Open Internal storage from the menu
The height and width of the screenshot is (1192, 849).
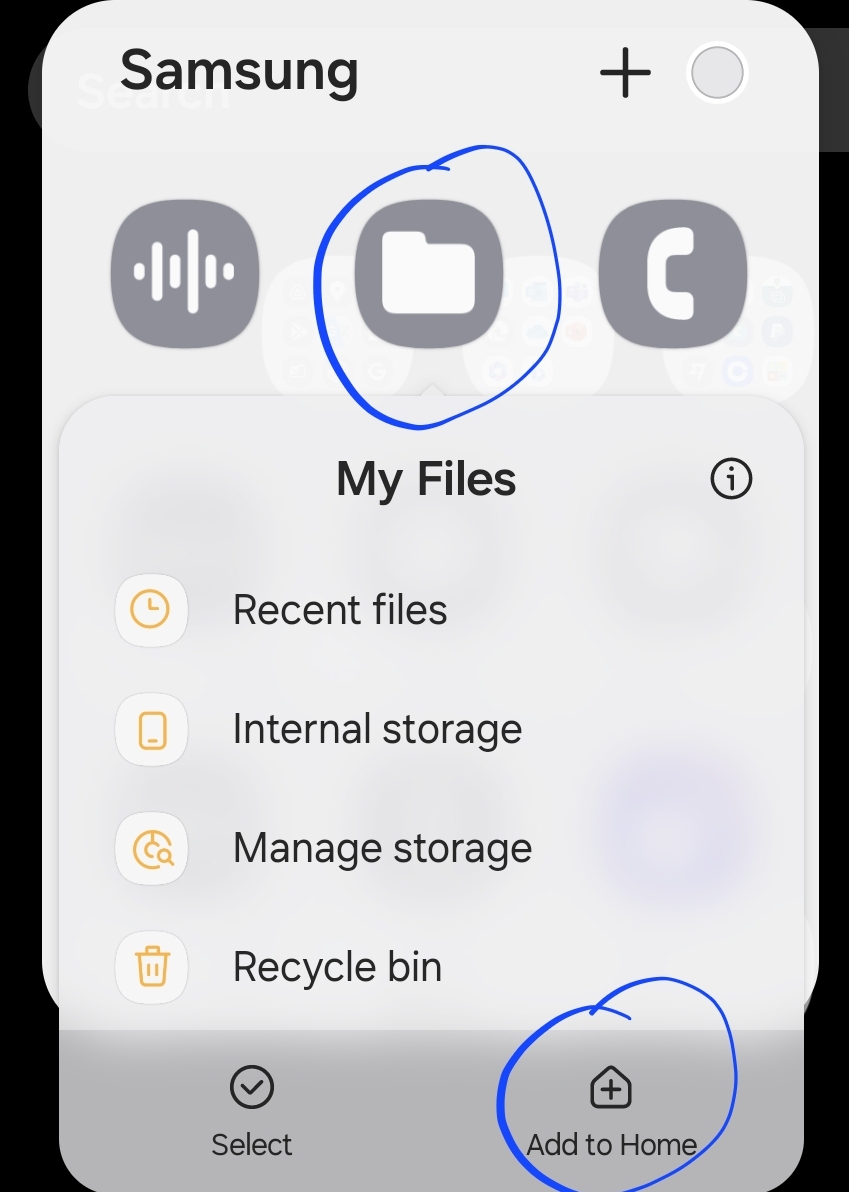(377, 729)
